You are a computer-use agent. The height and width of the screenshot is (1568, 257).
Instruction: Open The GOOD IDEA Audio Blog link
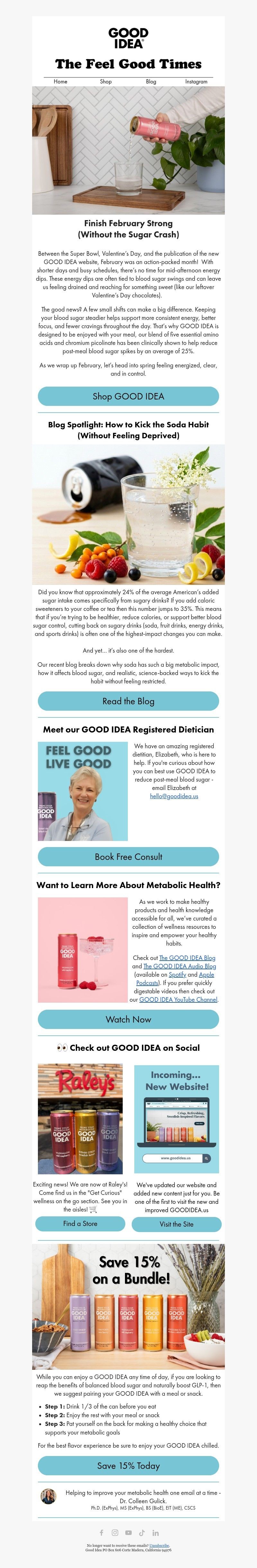(x=180, y=966)
